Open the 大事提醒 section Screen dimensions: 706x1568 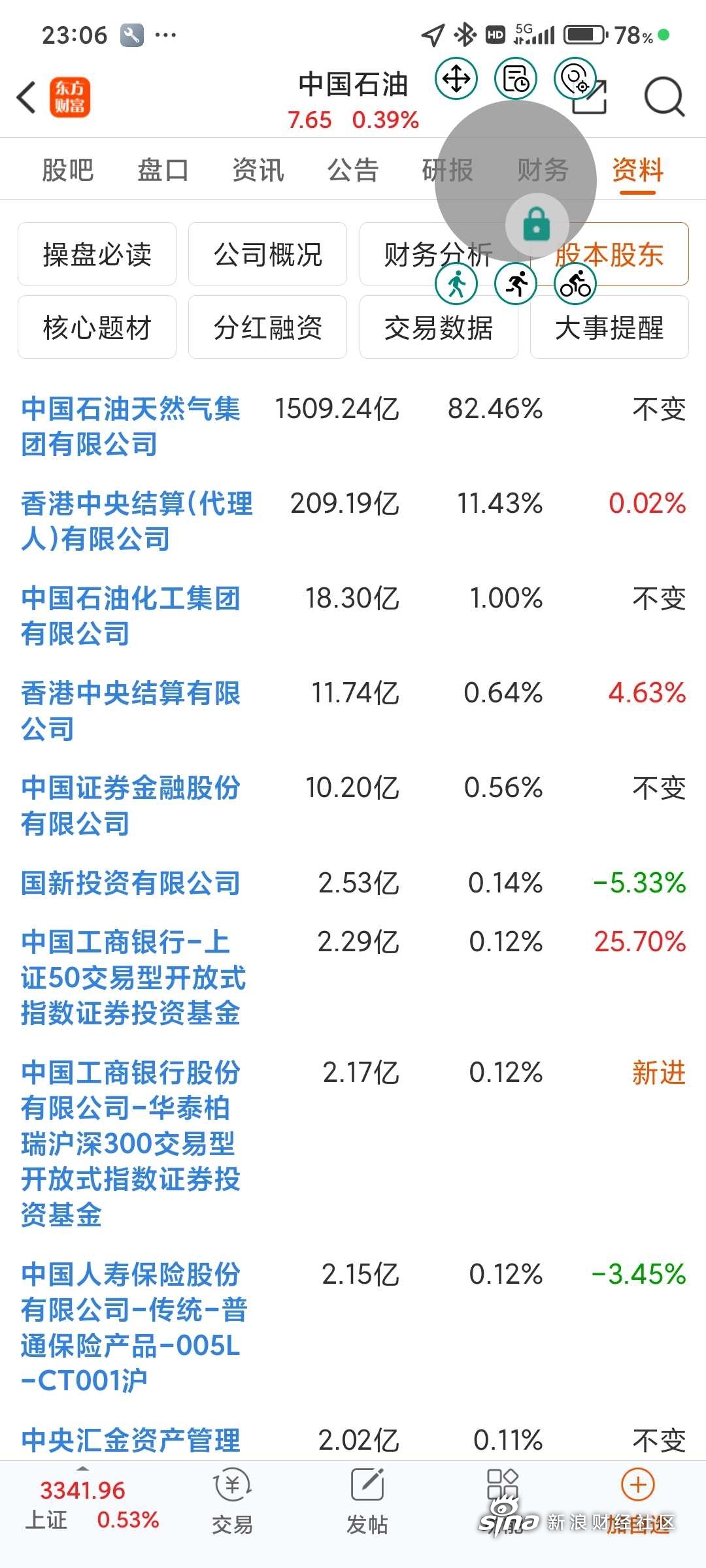(609, 327)
